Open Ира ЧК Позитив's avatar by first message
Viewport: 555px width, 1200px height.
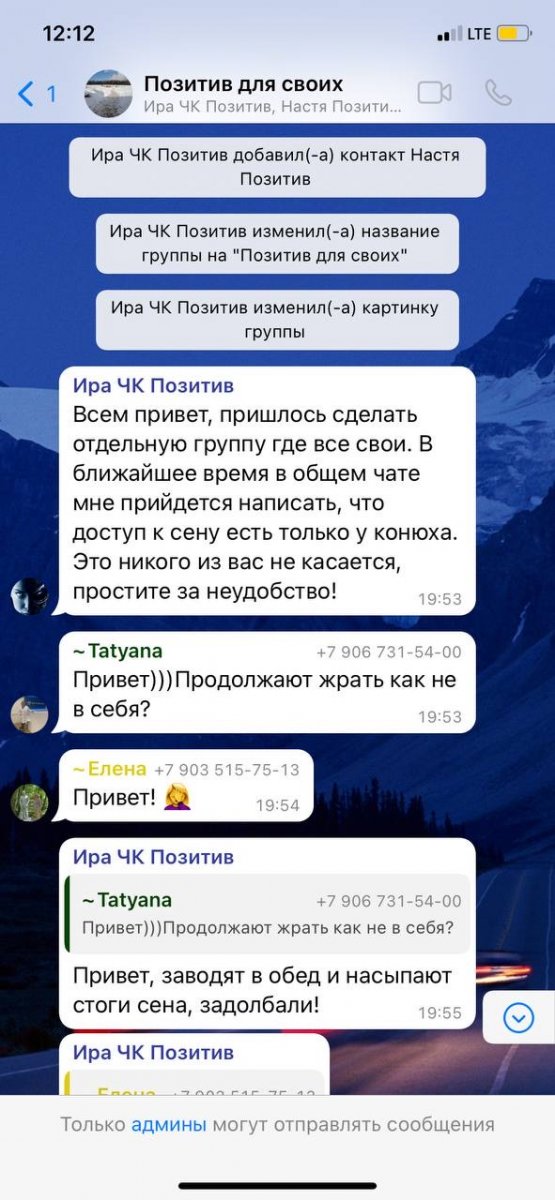click(29, 596)
